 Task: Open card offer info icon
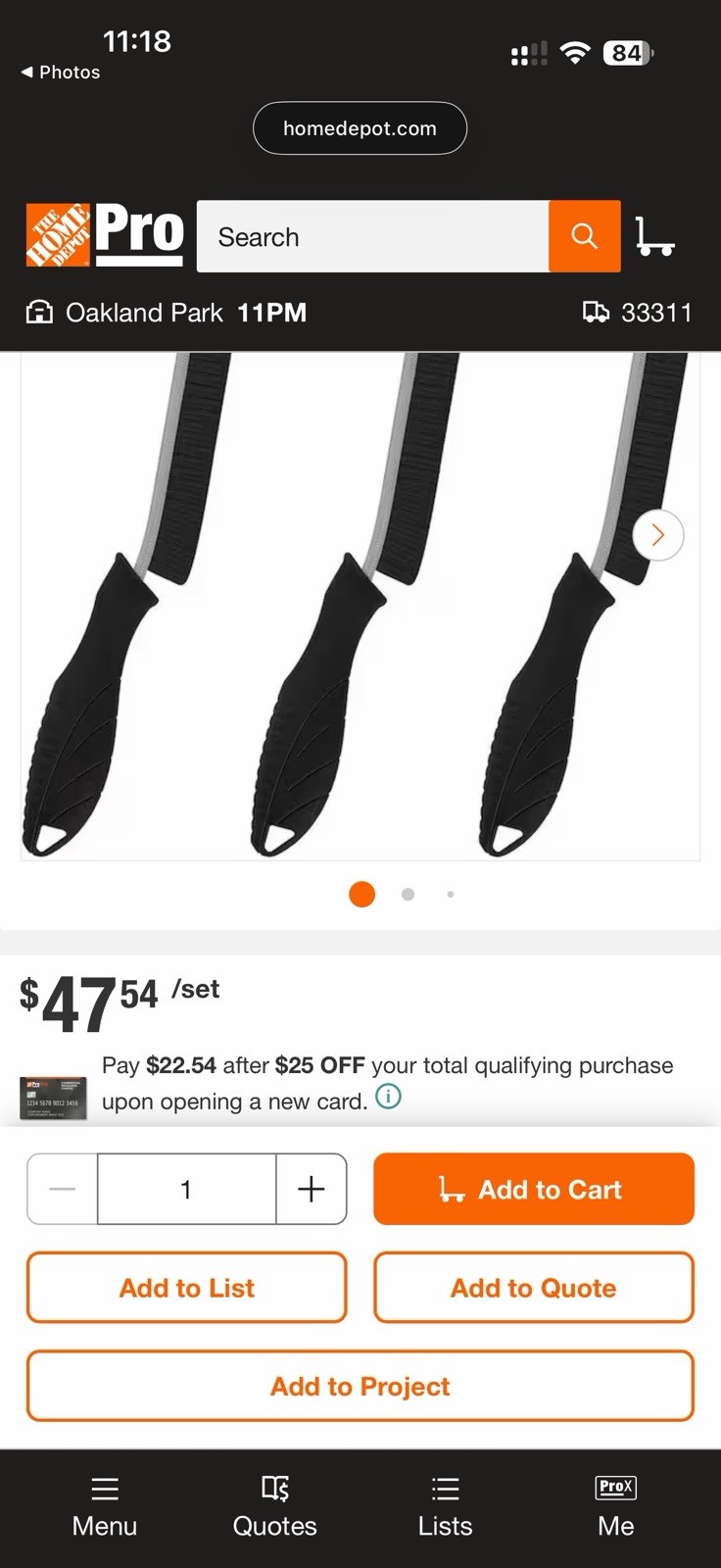[388, 1097]
